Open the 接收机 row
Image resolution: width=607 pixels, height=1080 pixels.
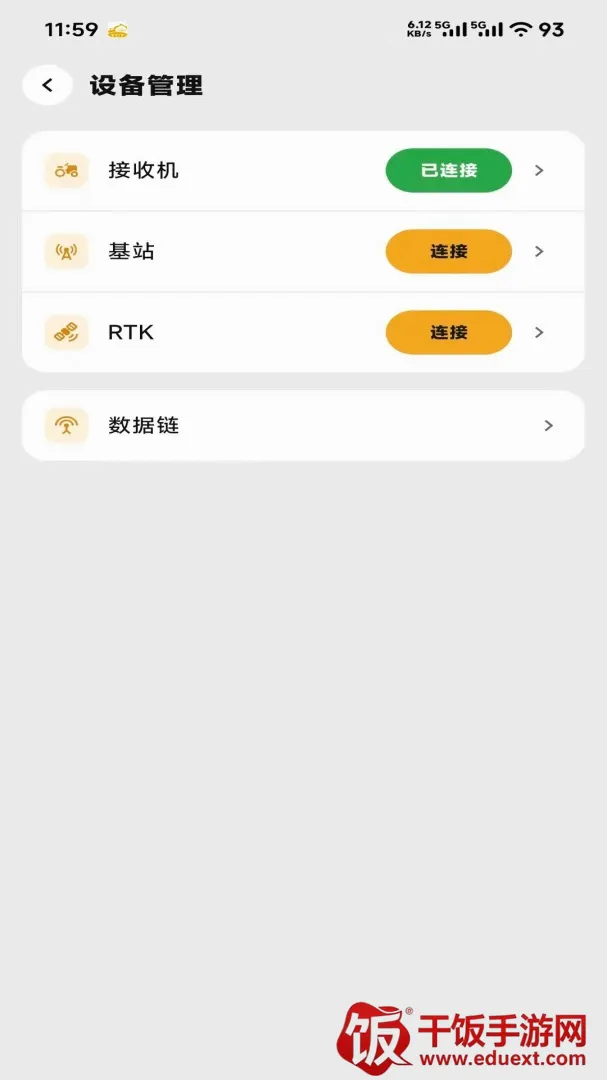[303, 170]
